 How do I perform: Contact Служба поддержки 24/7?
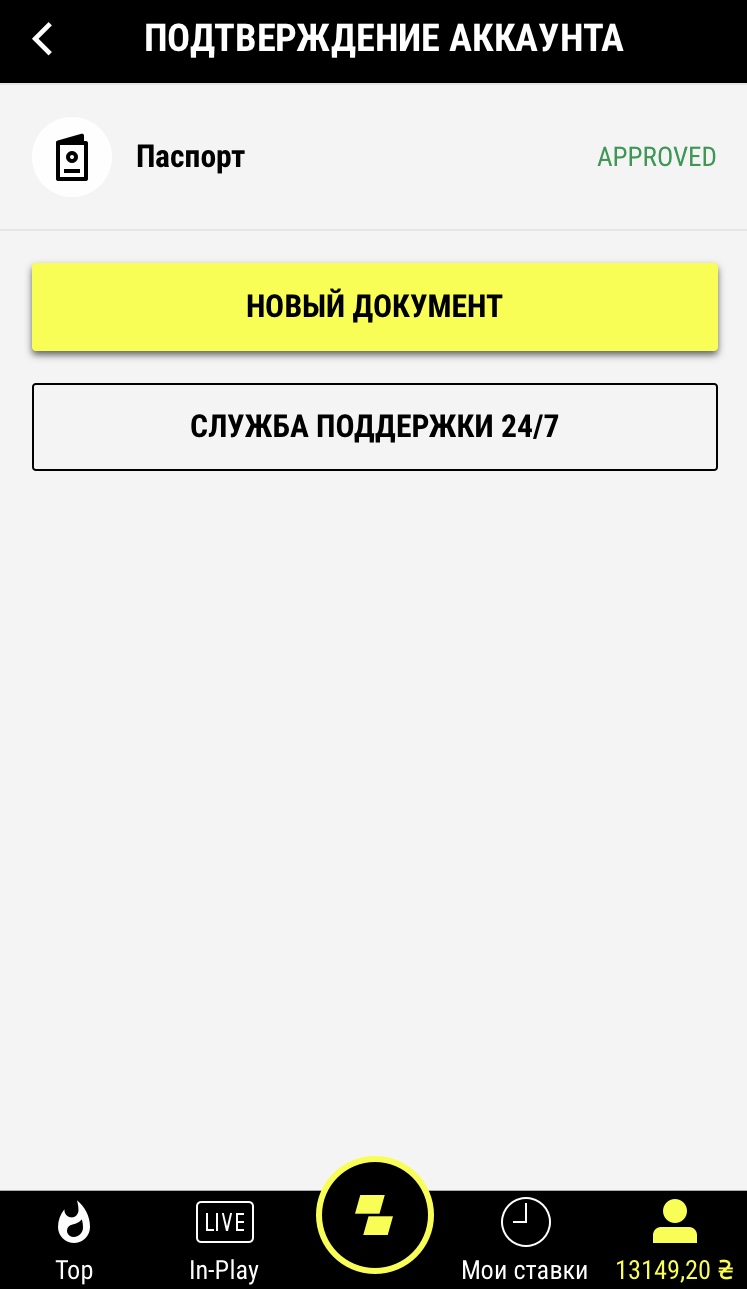point(375,427)
